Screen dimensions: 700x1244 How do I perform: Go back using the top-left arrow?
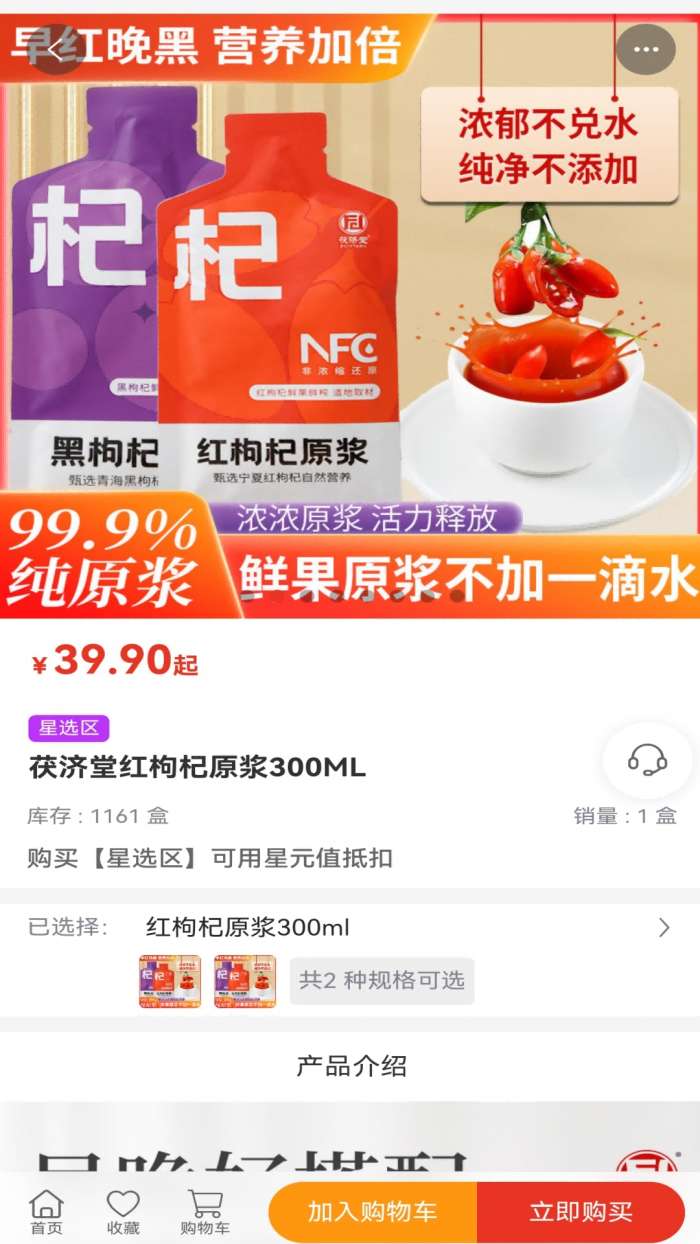(52, 49)
